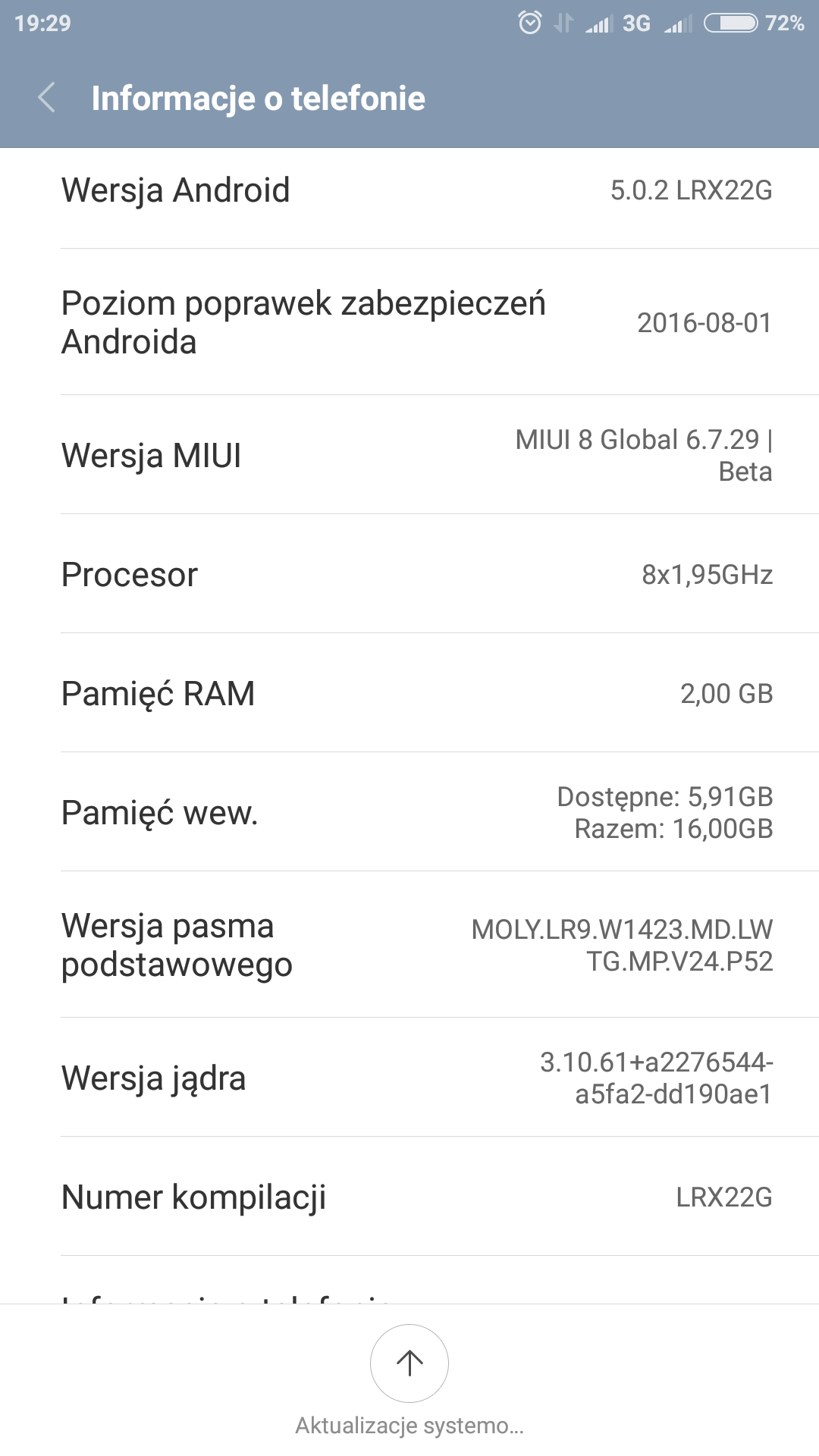The width and height of the screenshot is (819, 1456).
Task: Select the Wersja pasma podstawowego row
Action: (409, 945)
